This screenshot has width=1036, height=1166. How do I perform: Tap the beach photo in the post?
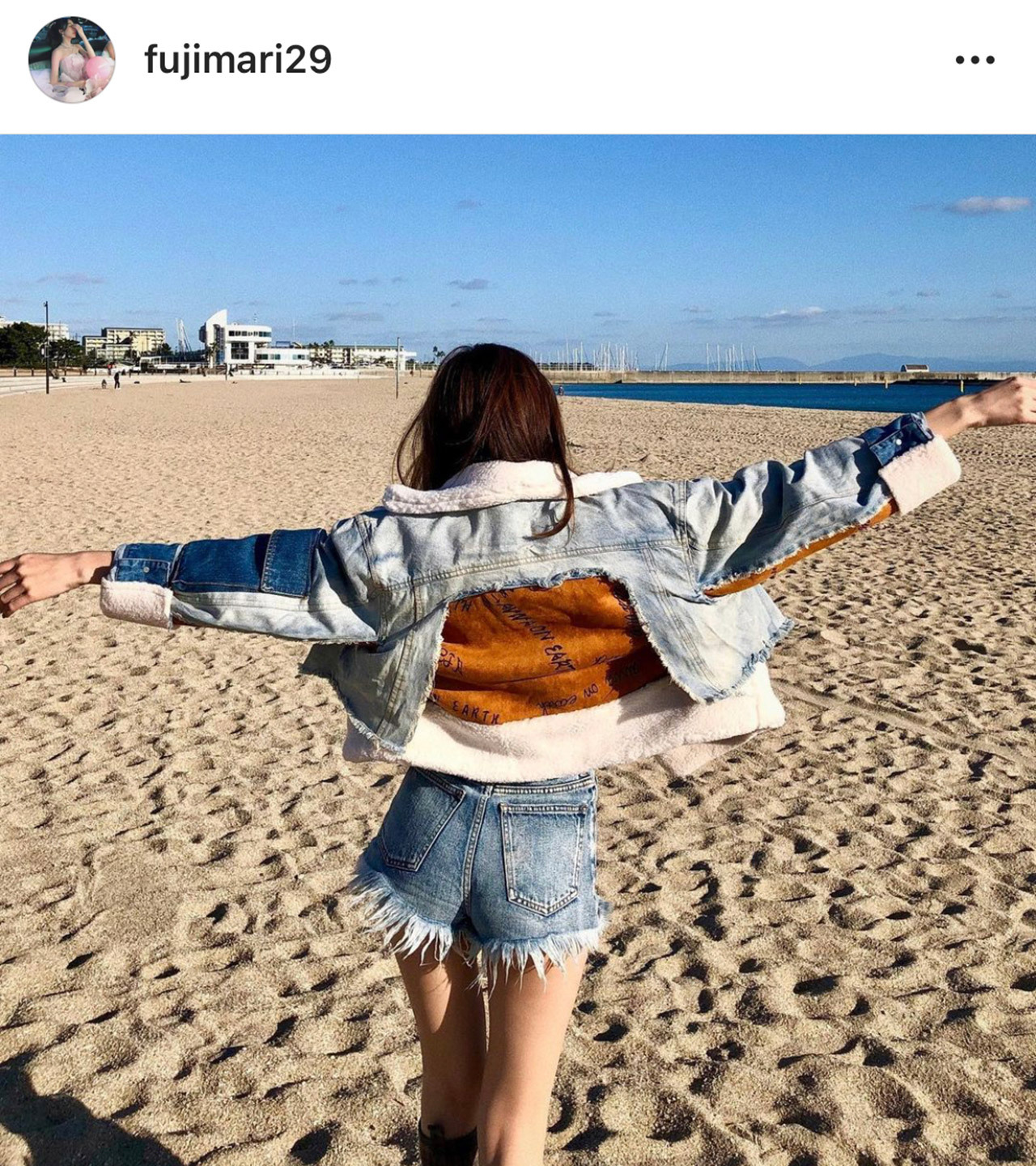click(x=518, y=648)
